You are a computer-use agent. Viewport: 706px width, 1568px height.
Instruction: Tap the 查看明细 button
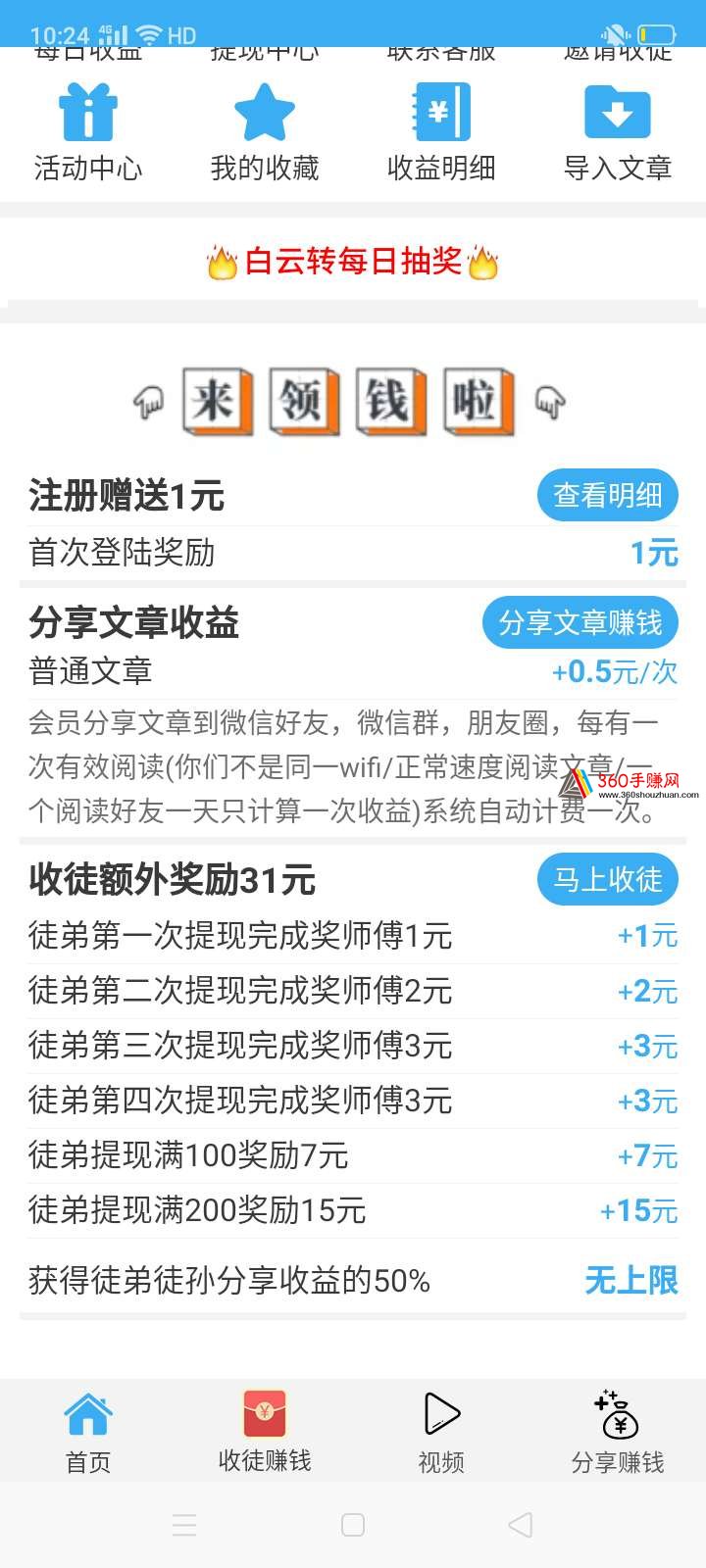coord(608,496)
